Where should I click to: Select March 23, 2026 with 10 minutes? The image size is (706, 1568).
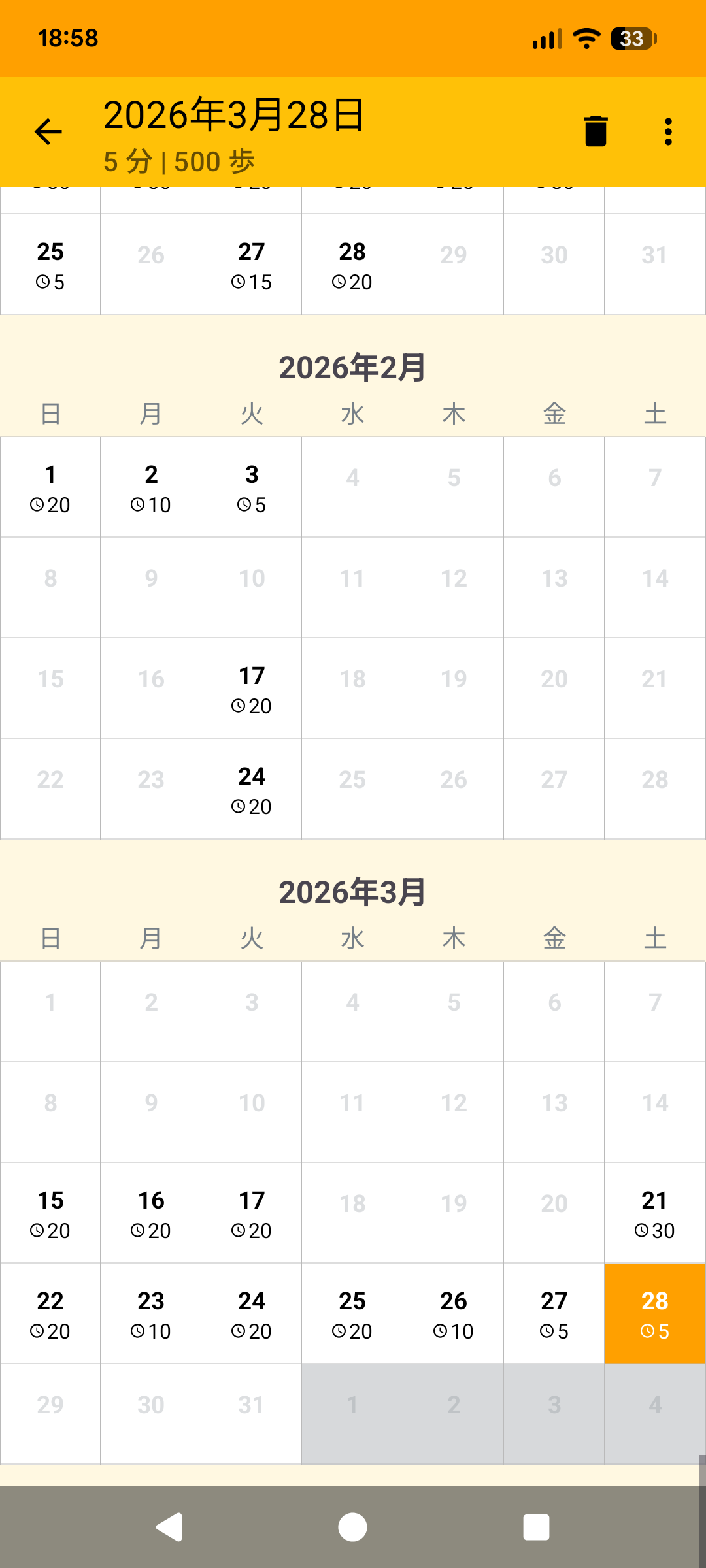coord(151,1313)
